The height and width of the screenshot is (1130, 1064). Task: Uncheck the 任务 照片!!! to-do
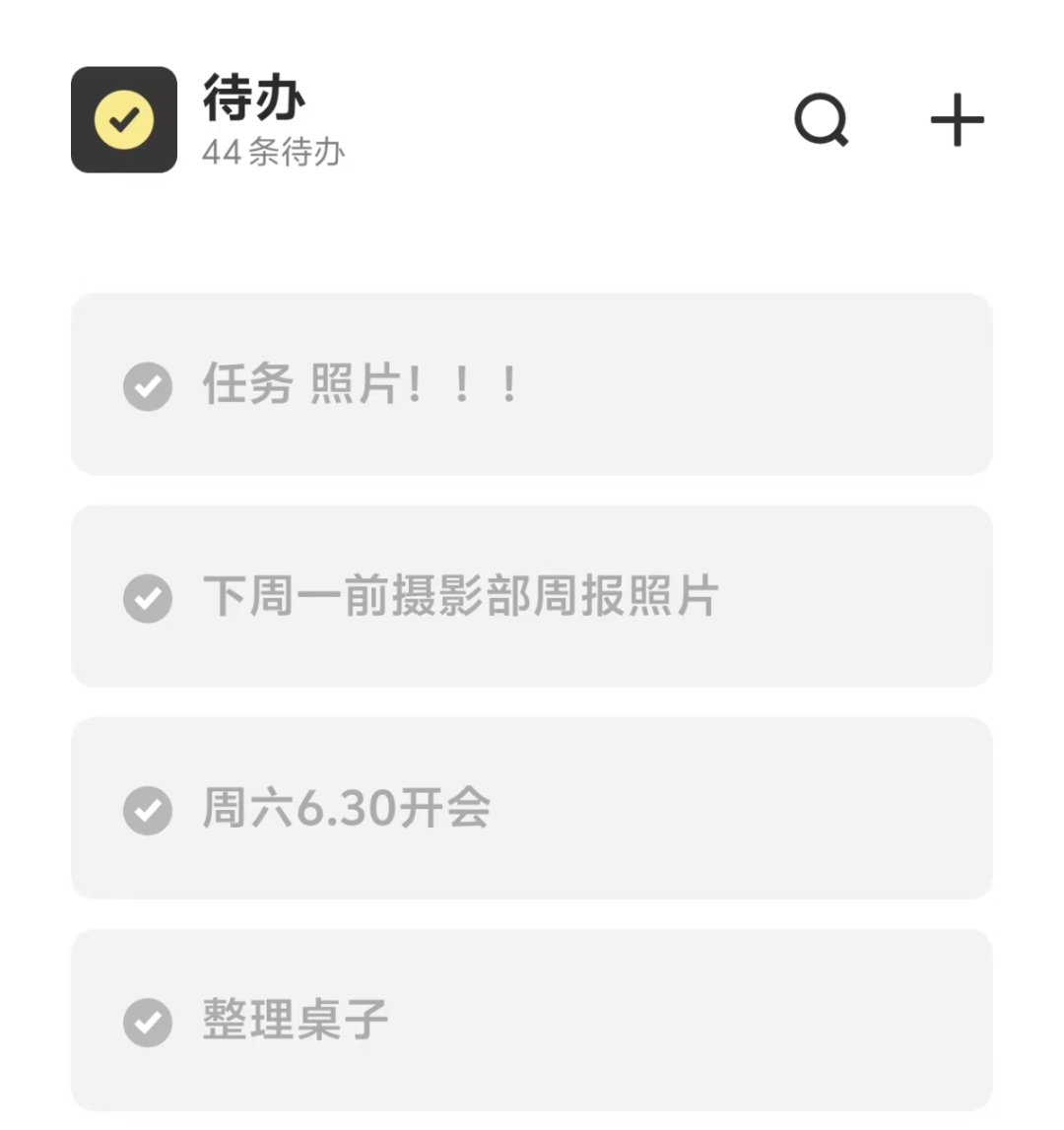point(148,385)
